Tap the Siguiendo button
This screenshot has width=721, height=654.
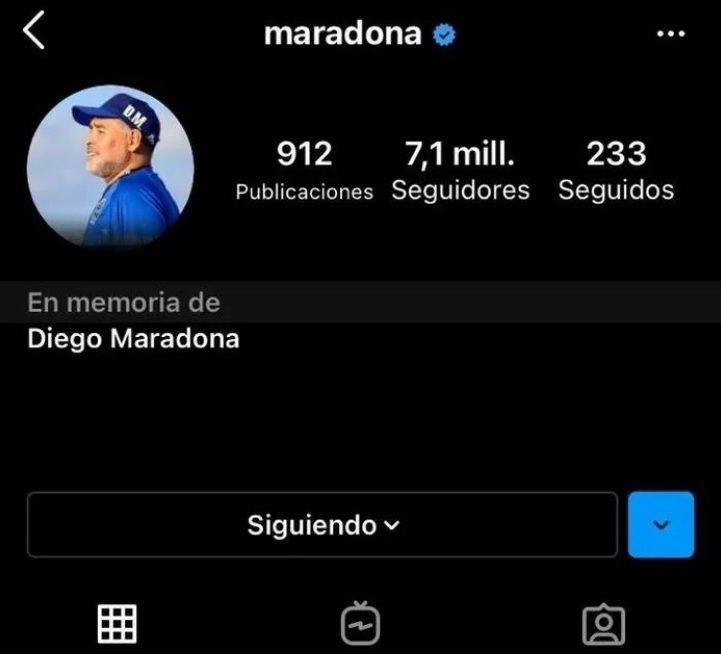click(322, 525)
